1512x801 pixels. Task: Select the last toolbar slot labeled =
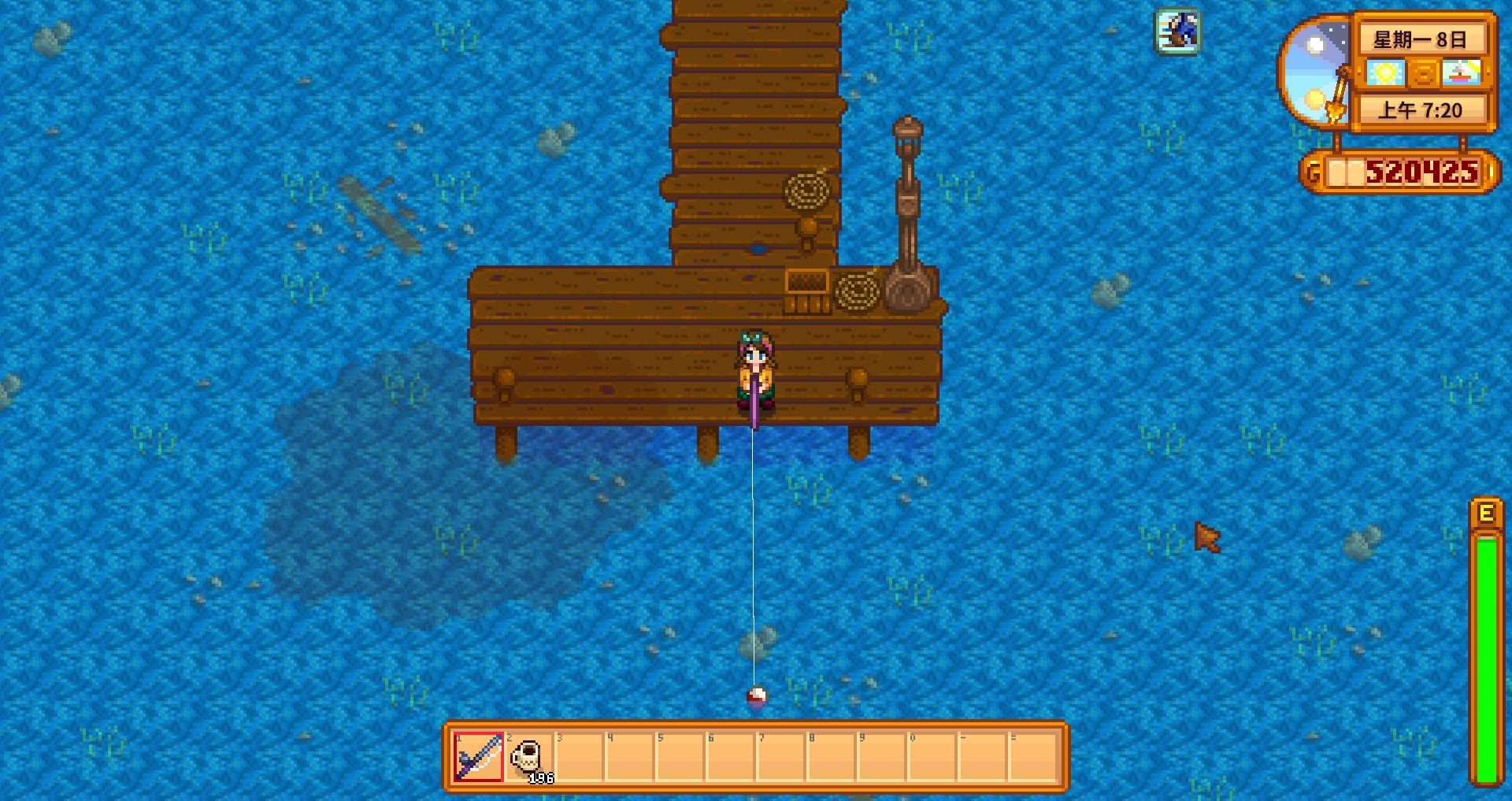click(1032, 757)
